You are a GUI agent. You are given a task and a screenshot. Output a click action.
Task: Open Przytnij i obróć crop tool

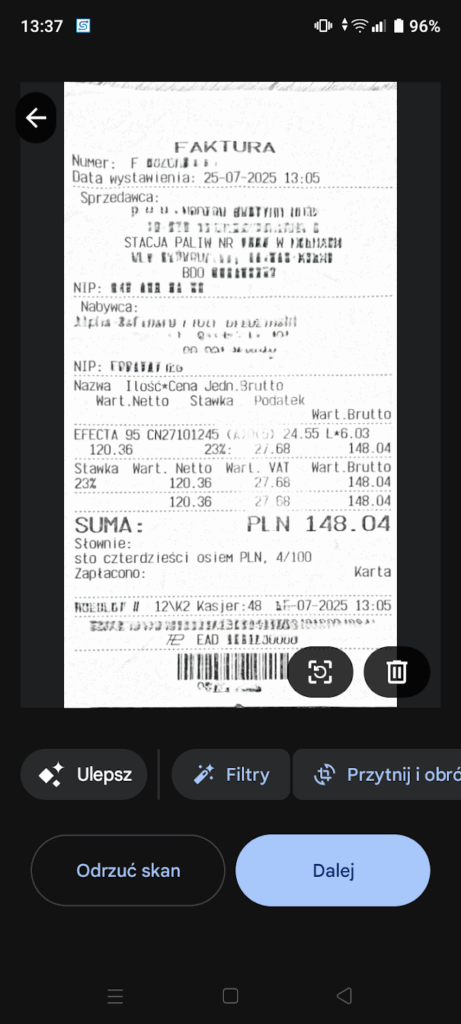click(377, 775)
